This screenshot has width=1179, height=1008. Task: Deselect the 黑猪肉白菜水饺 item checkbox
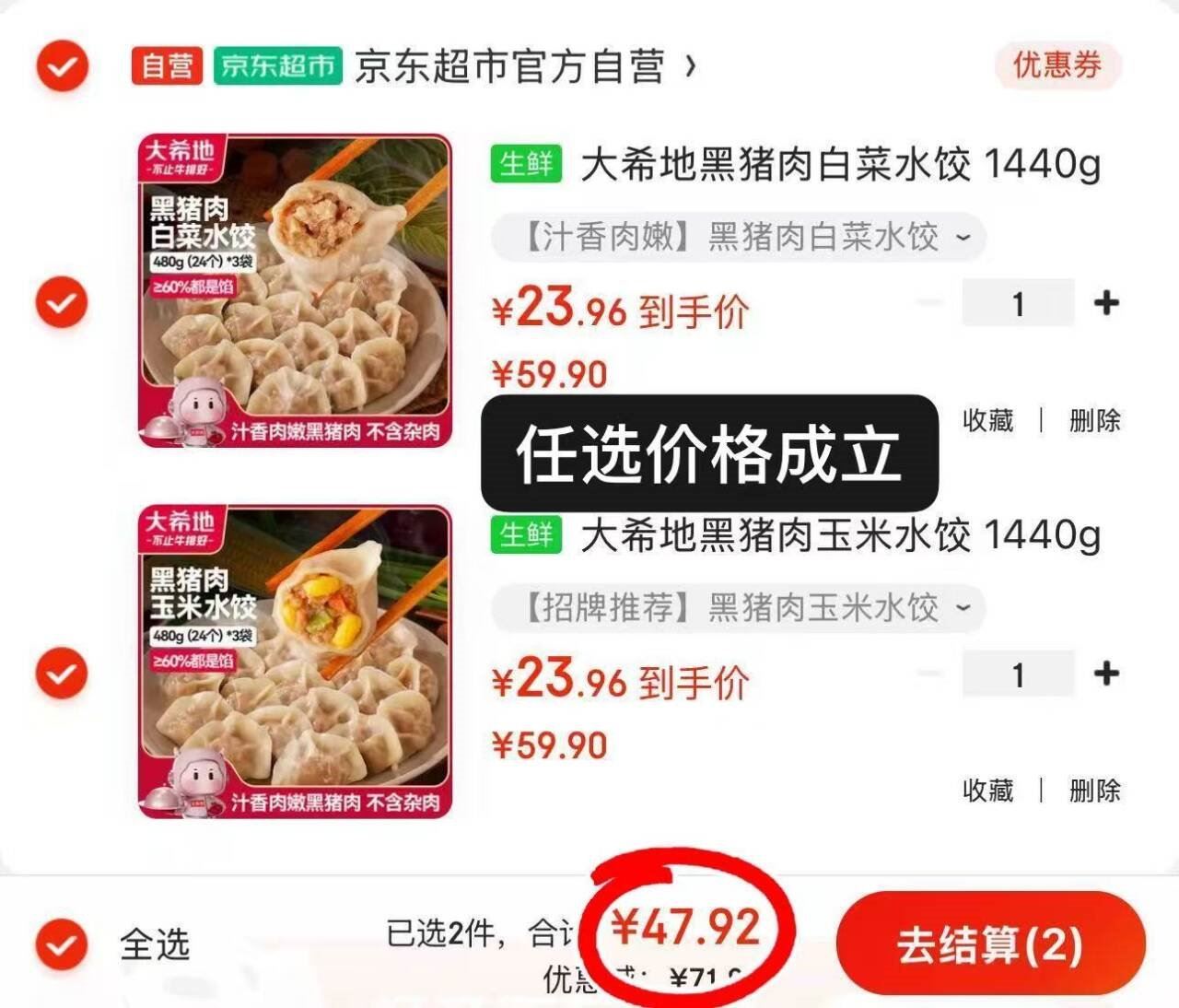(62, 301)
